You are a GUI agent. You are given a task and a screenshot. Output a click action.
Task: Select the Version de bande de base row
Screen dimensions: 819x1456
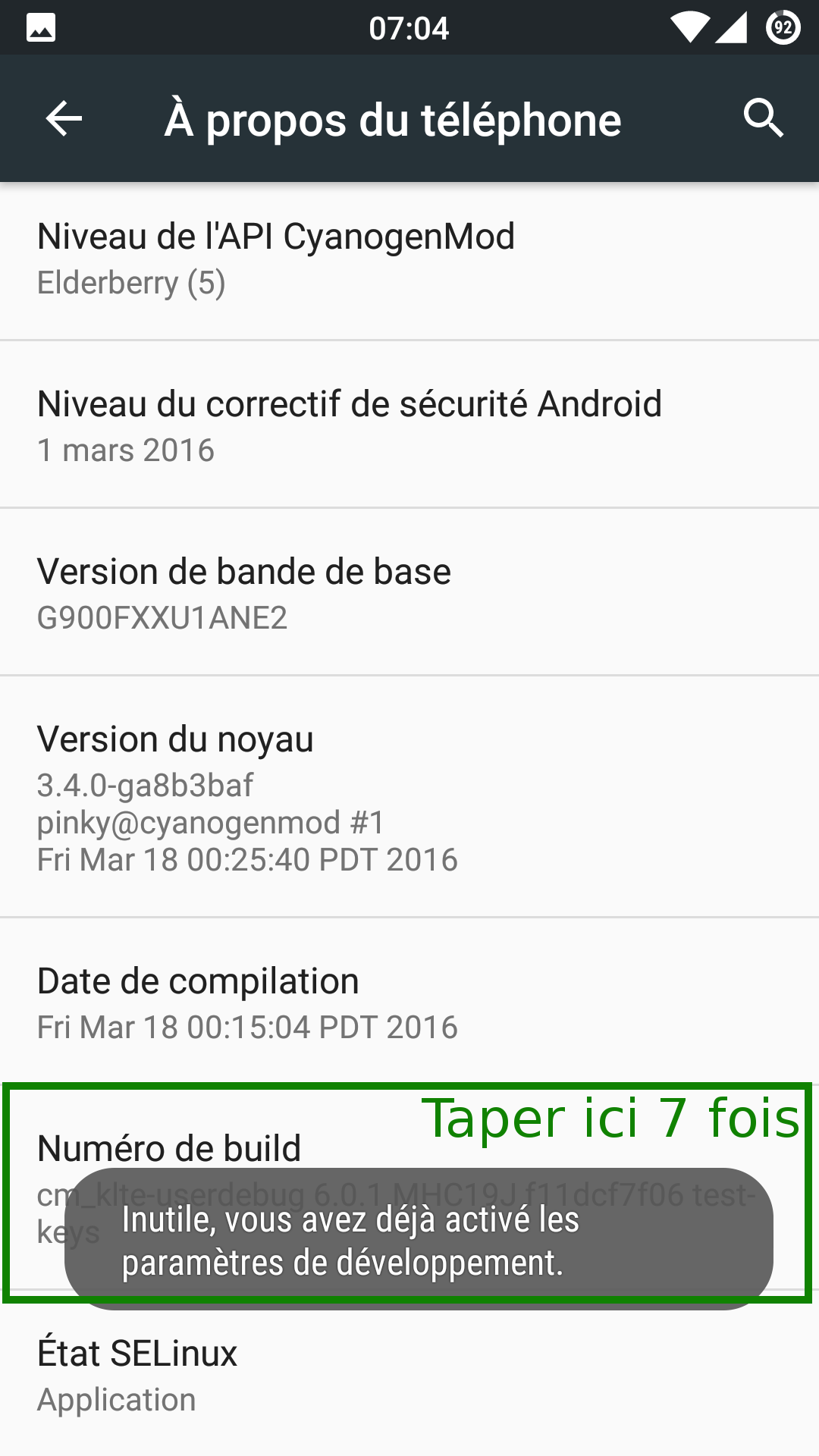coord(409,592)
